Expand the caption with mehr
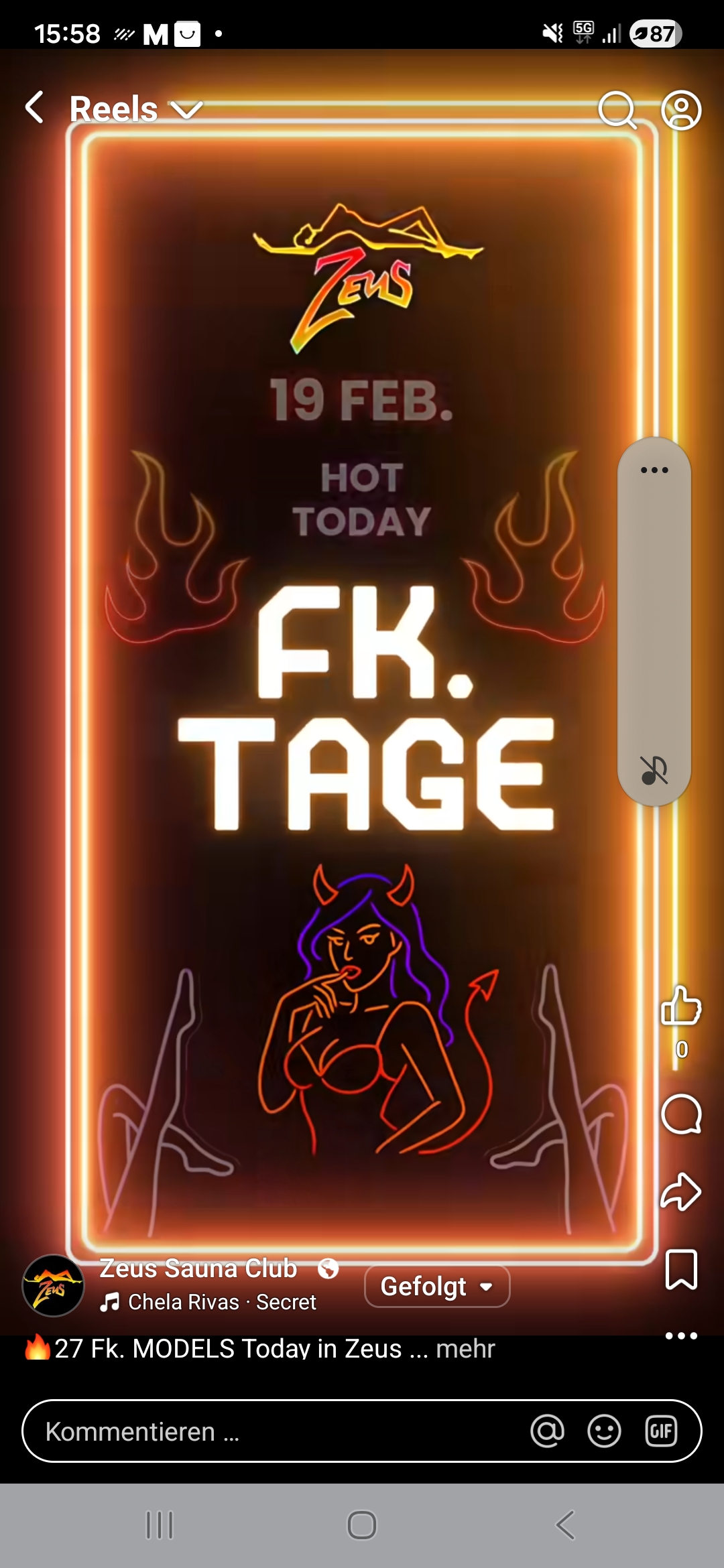Screen dimensions: 724x1568 465,1348
